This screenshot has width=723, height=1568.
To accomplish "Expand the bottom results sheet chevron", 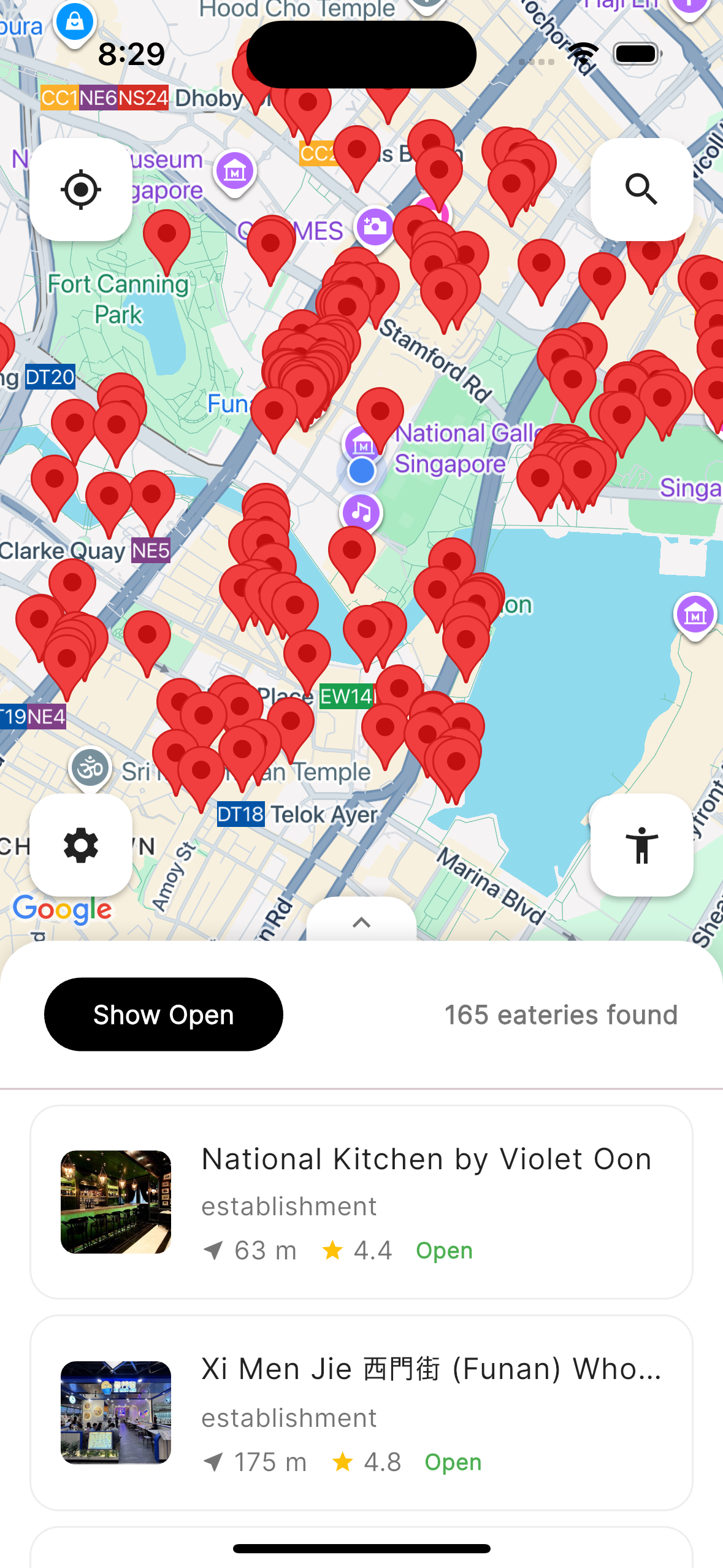I will [361, 923].
